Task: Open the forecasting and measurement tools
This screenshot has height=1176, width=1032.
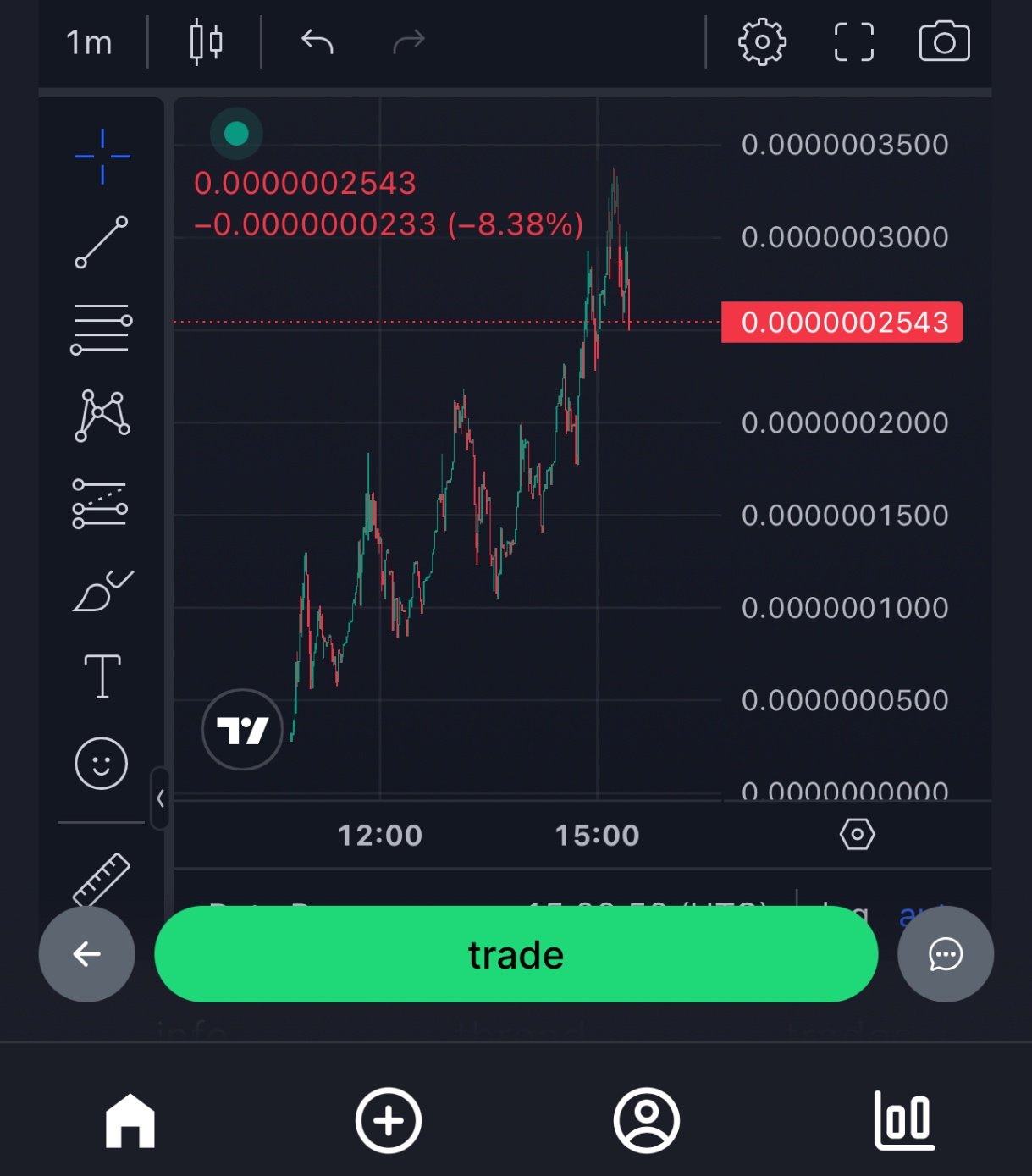Action: pos(101,504)
